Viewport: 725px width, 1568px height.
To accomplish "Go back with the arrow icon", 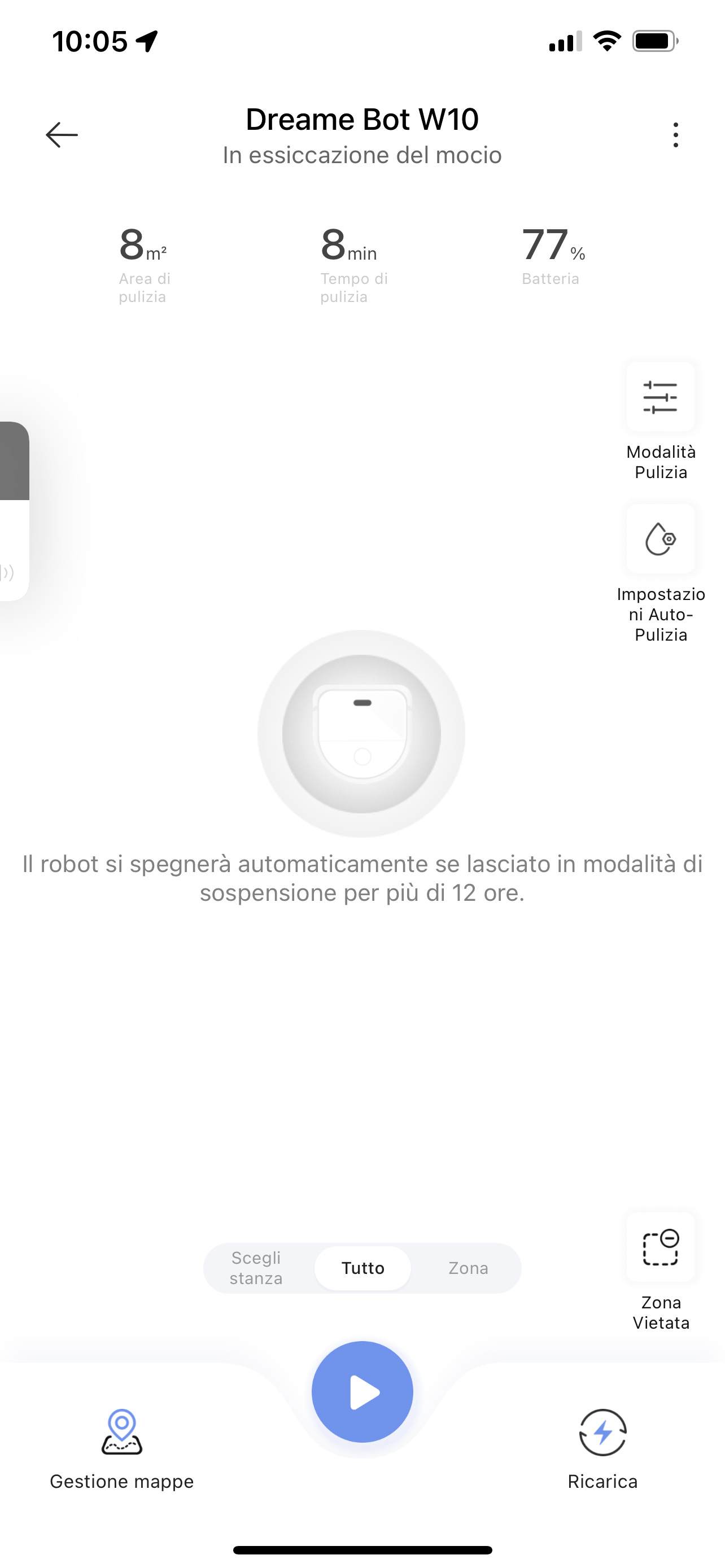I will pos(62,134).
